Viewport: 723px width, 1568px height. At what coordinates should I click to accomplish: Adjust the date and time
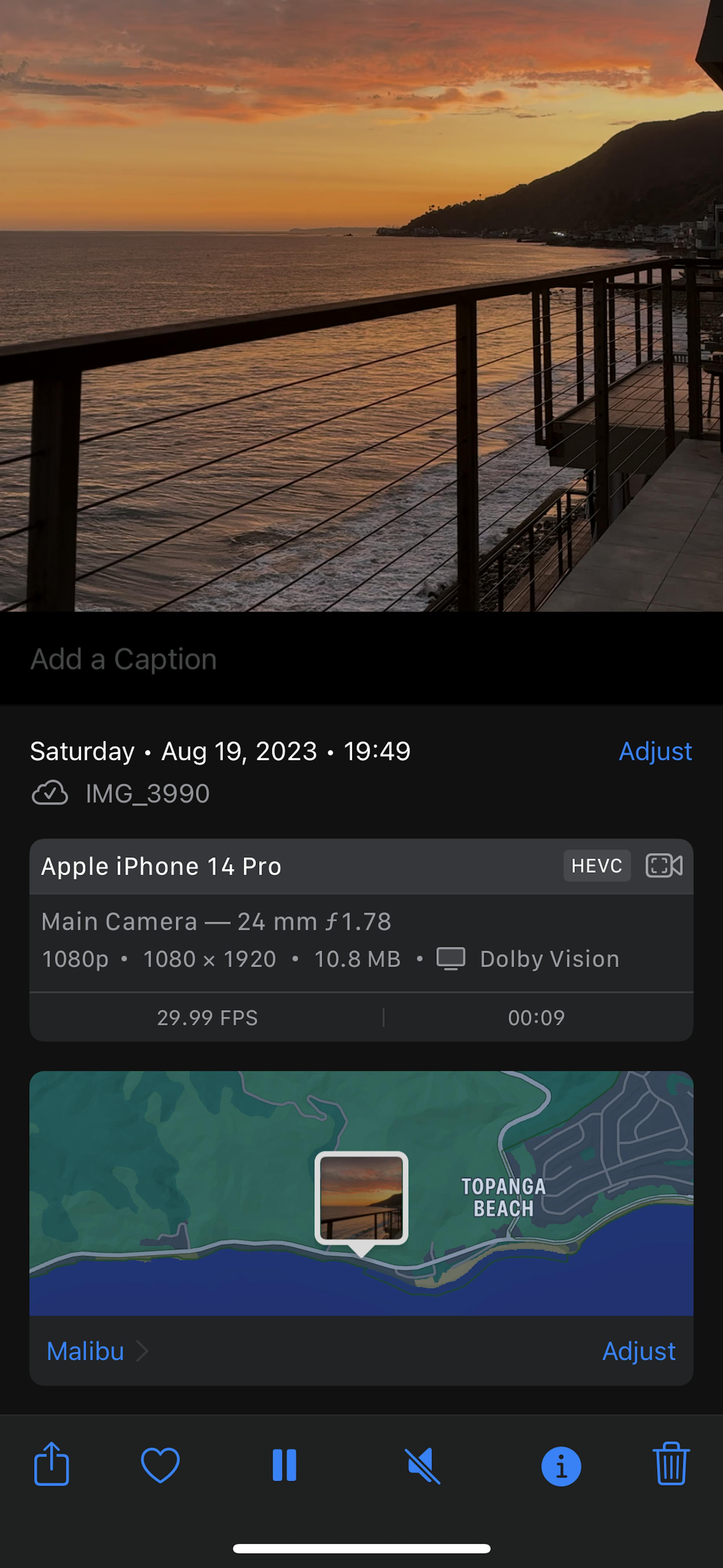tap(655, 751)
